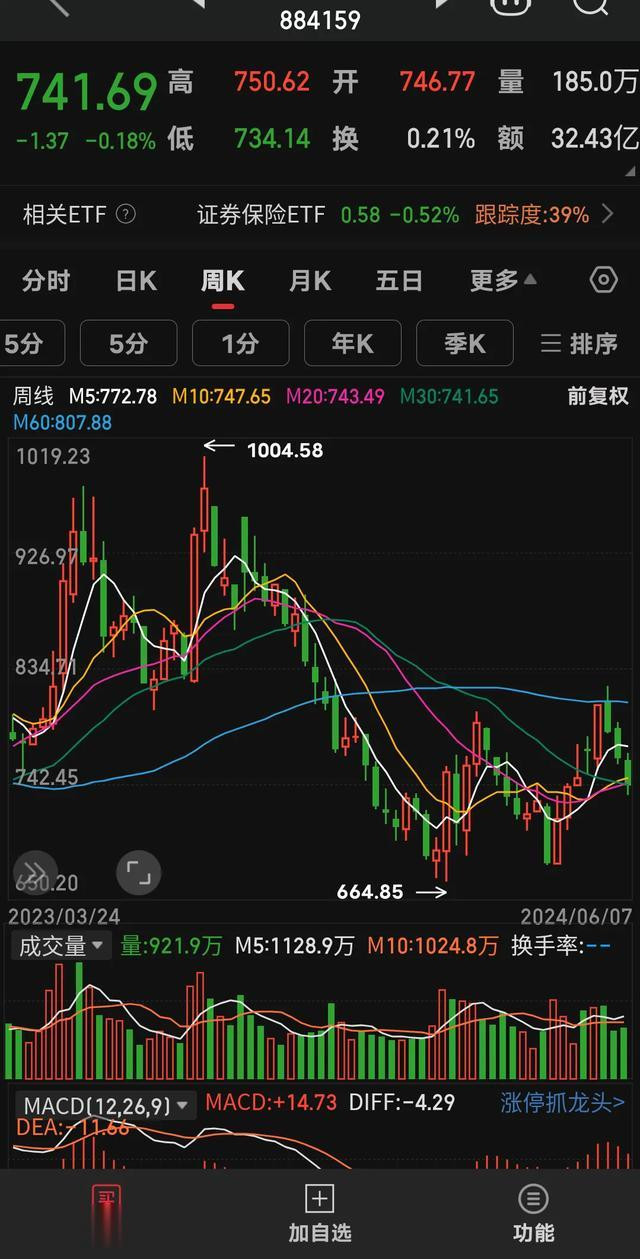Open the 五日 chart view
640x1259 pixels.
(x=398, y=281)
